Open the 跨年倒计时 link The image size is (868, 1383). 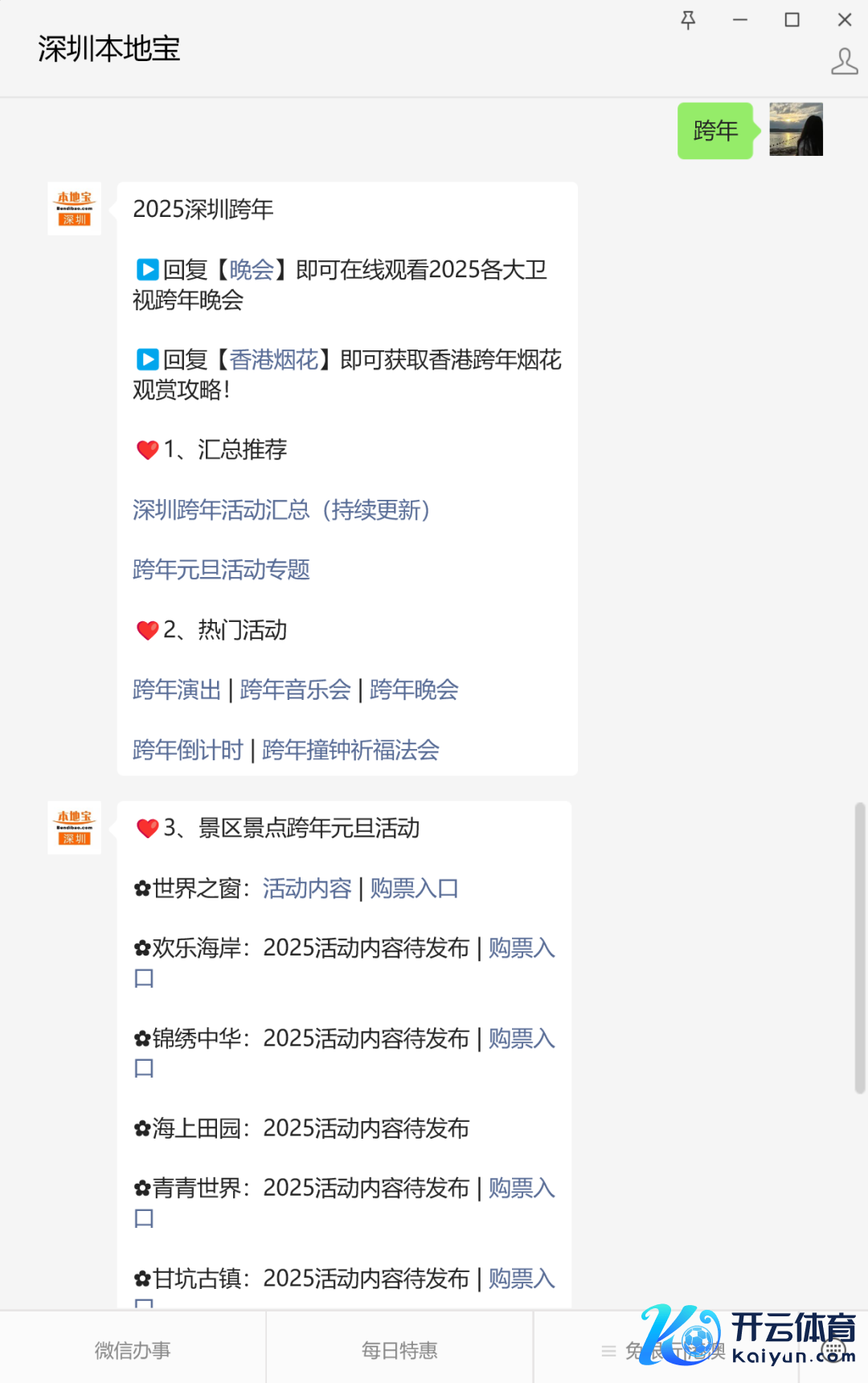point(187,750)
